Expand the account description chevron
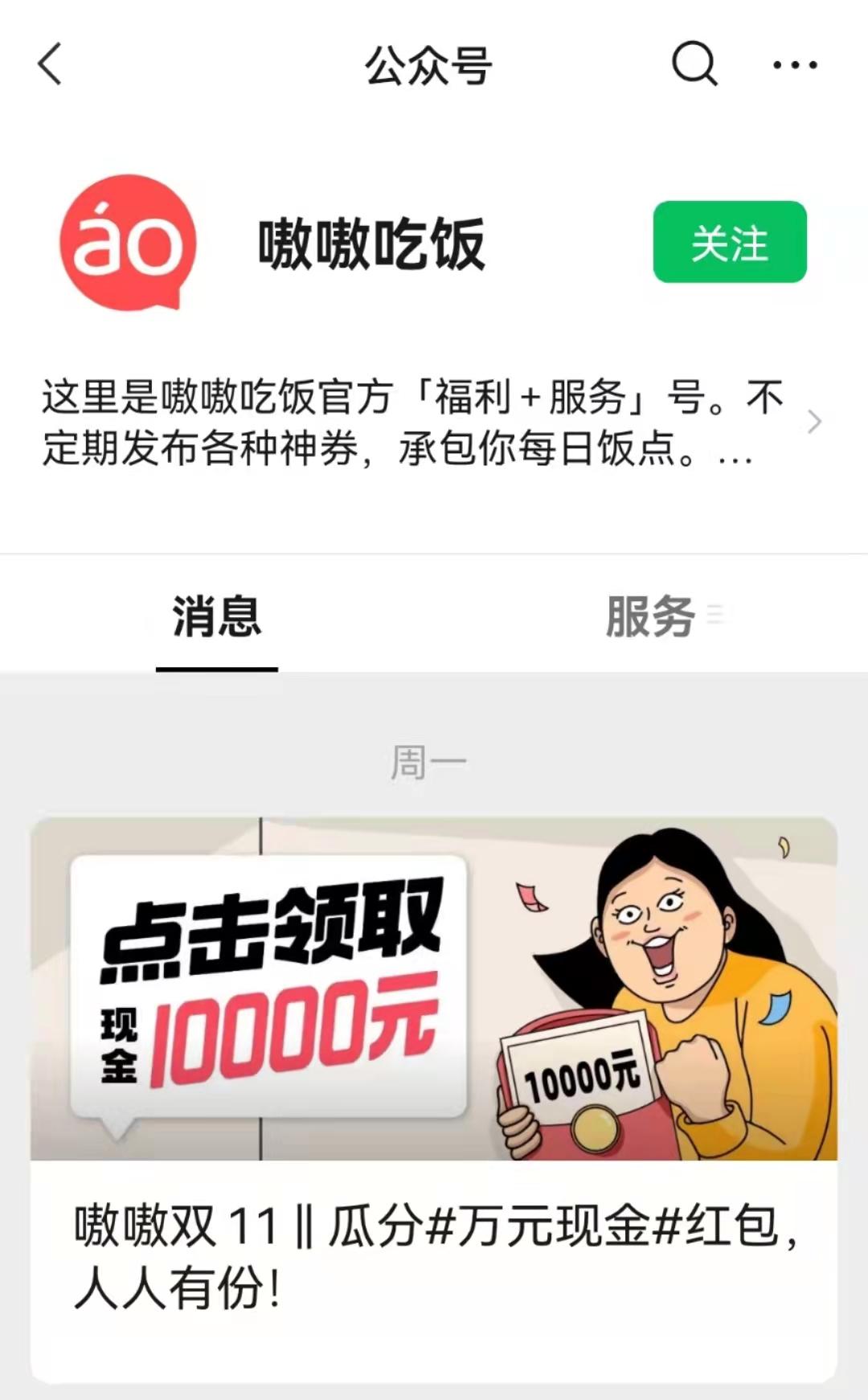The height and width of the screenshot is (1400, 868). [814, 422]
